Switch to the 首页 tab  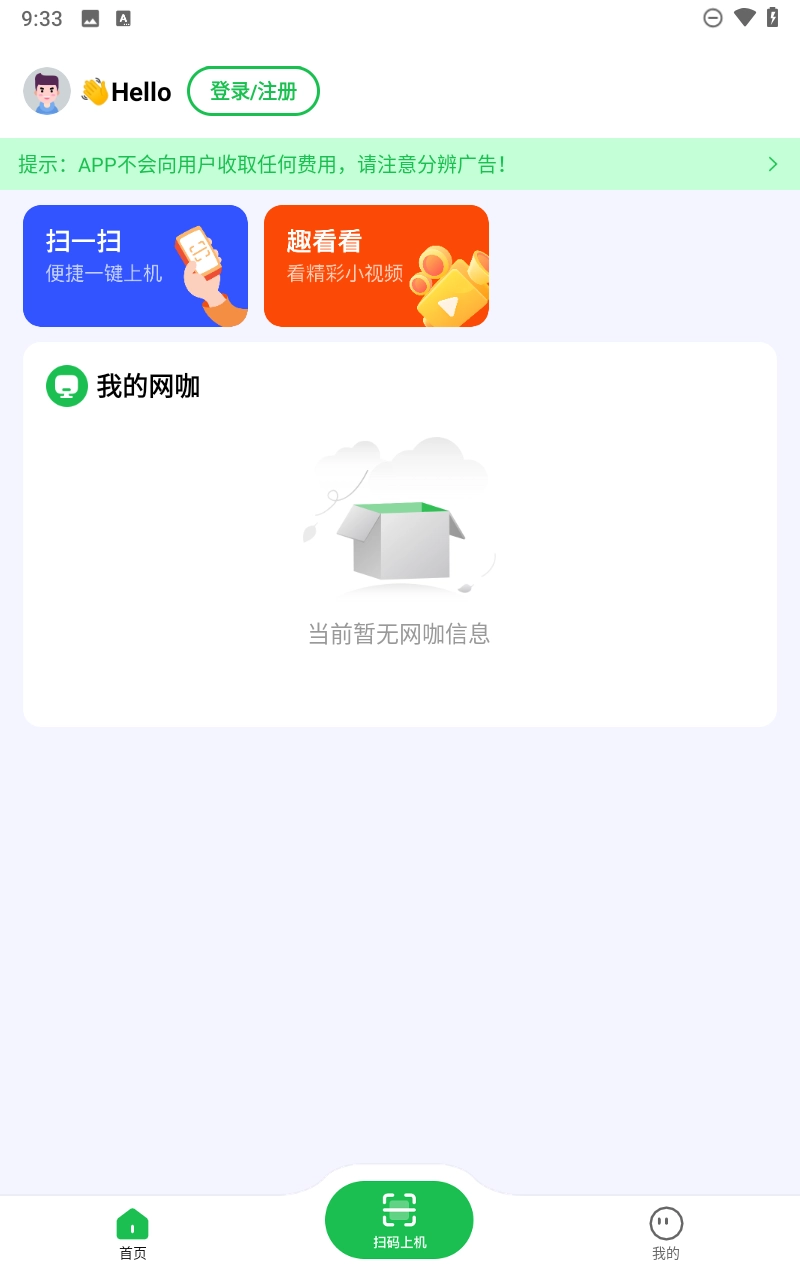point(133,1232)
